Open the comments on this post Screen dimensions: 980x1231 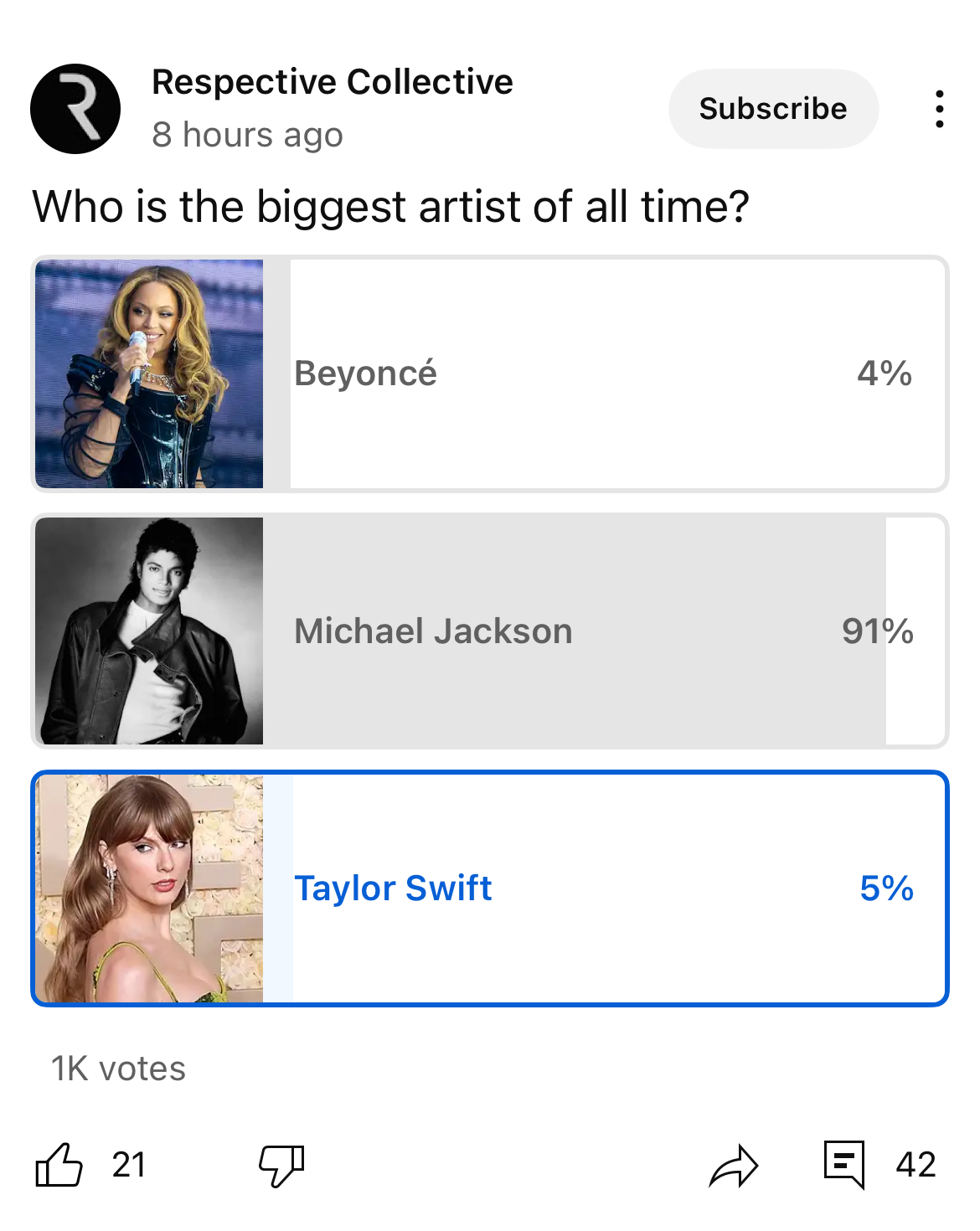click(844, 1164)
